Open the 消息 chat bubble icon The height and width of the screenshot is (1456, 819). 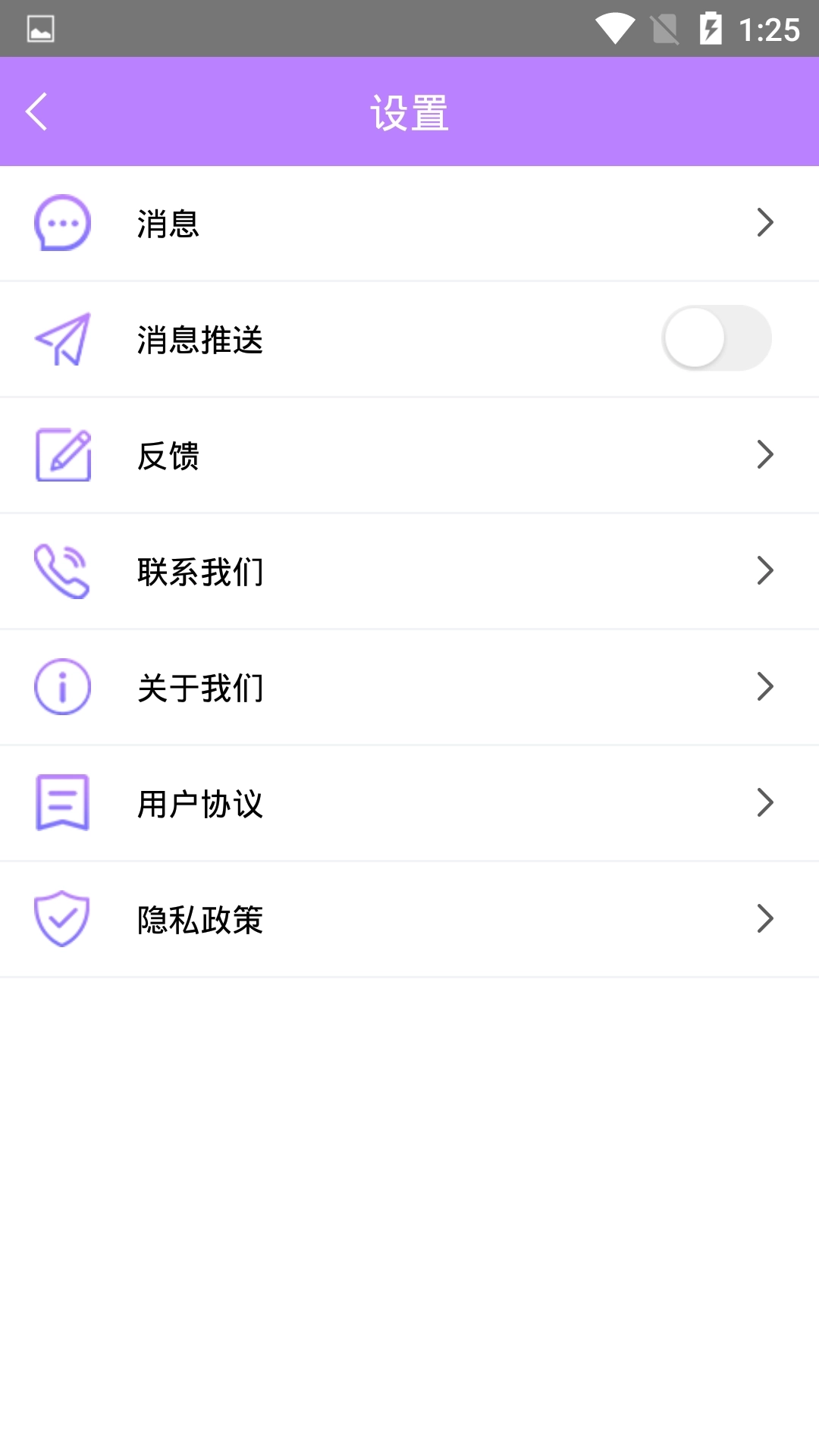point(62,222)
